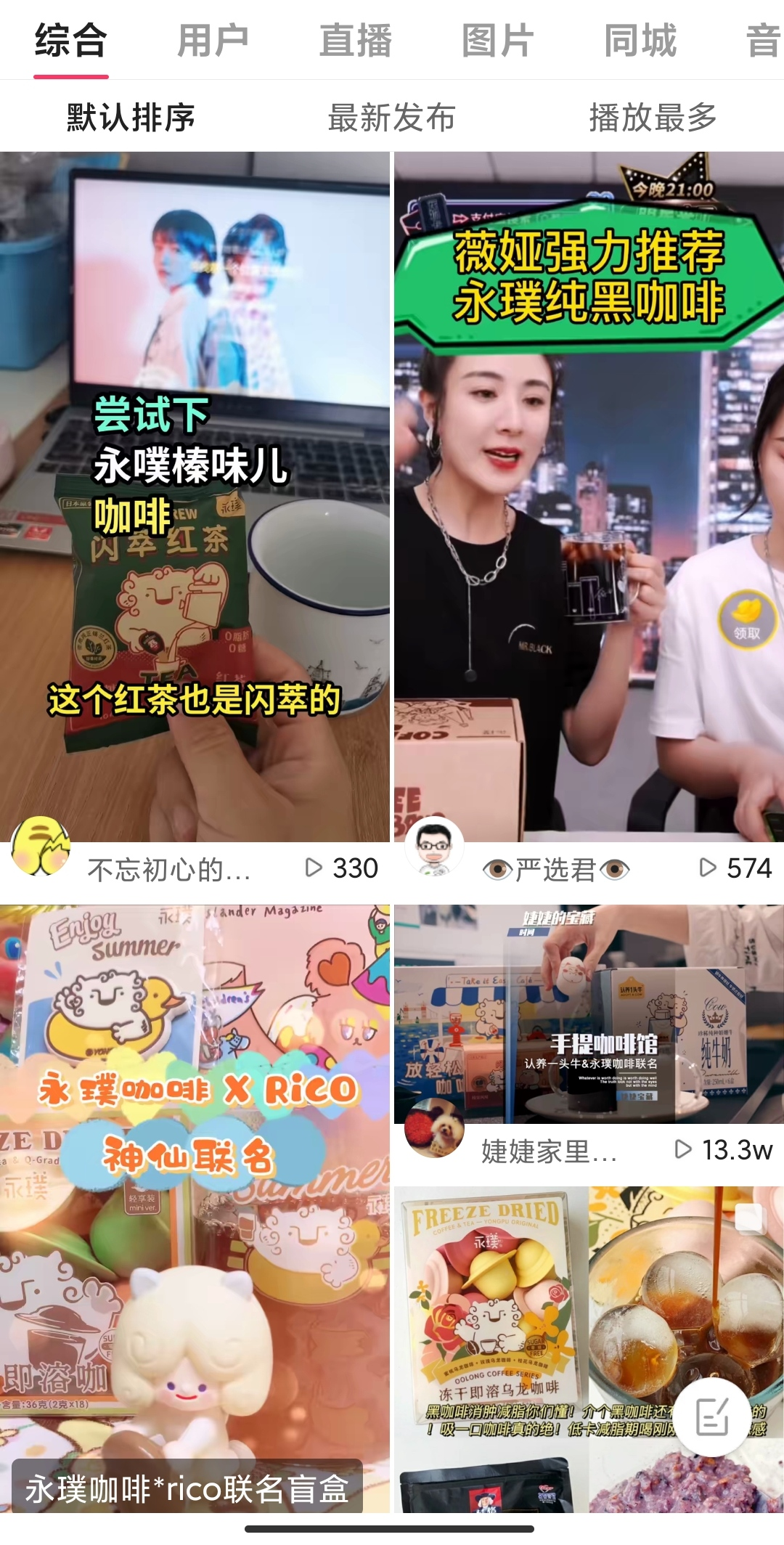Select the 综合 tab

[71, 40]
